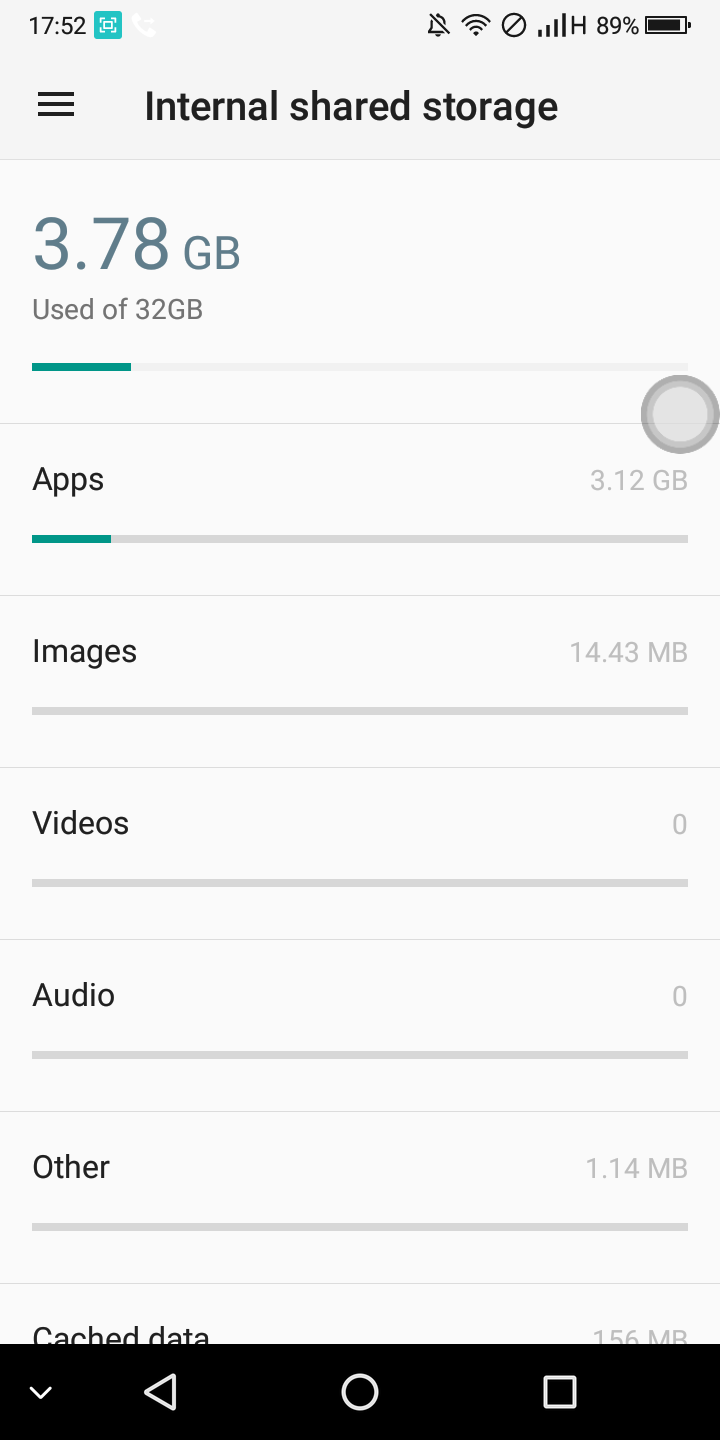The height and width of the screenshot is (1440, 720).
Task: Tap the Cached data row
Action: (360, 1315)
